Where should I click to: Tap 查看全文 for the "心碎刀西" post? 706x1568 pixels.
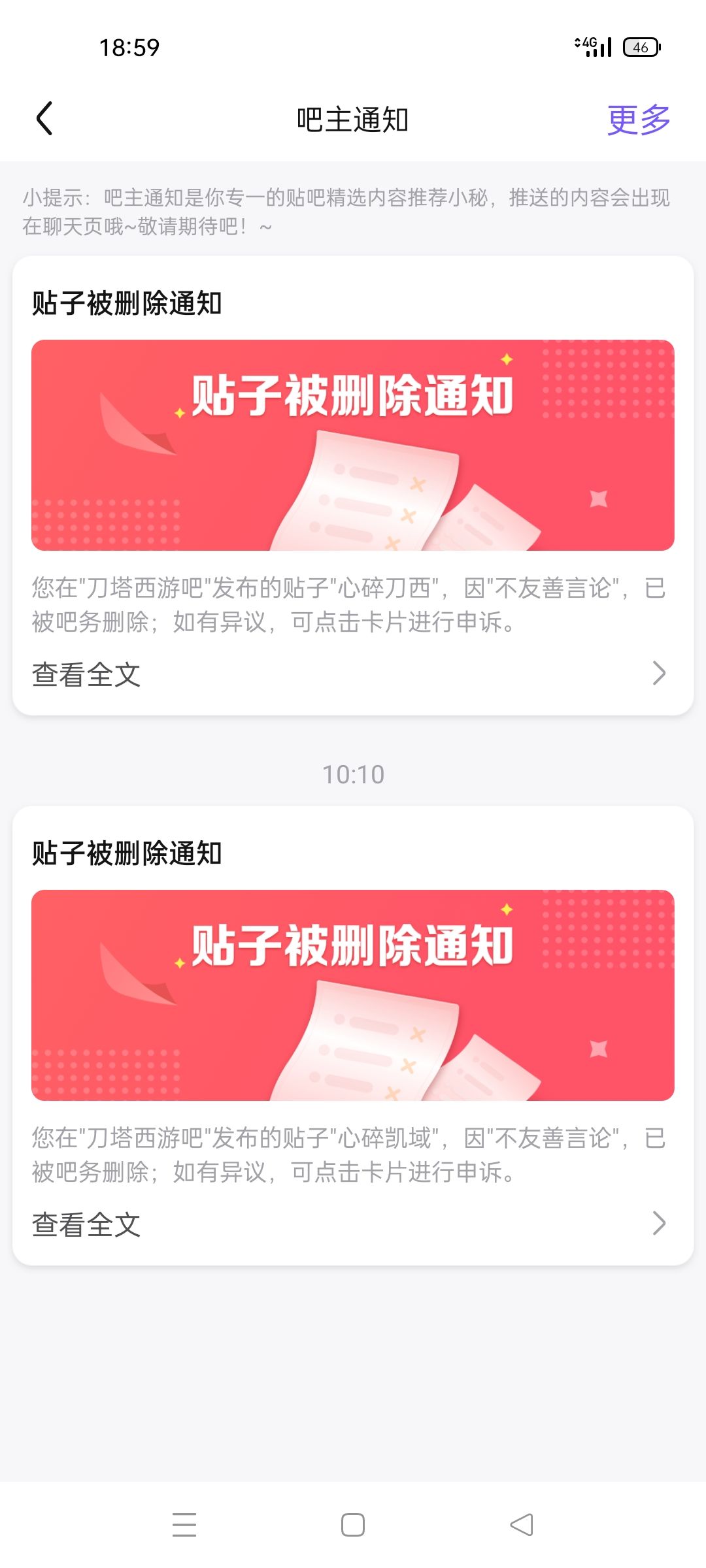tap(353, 674)
